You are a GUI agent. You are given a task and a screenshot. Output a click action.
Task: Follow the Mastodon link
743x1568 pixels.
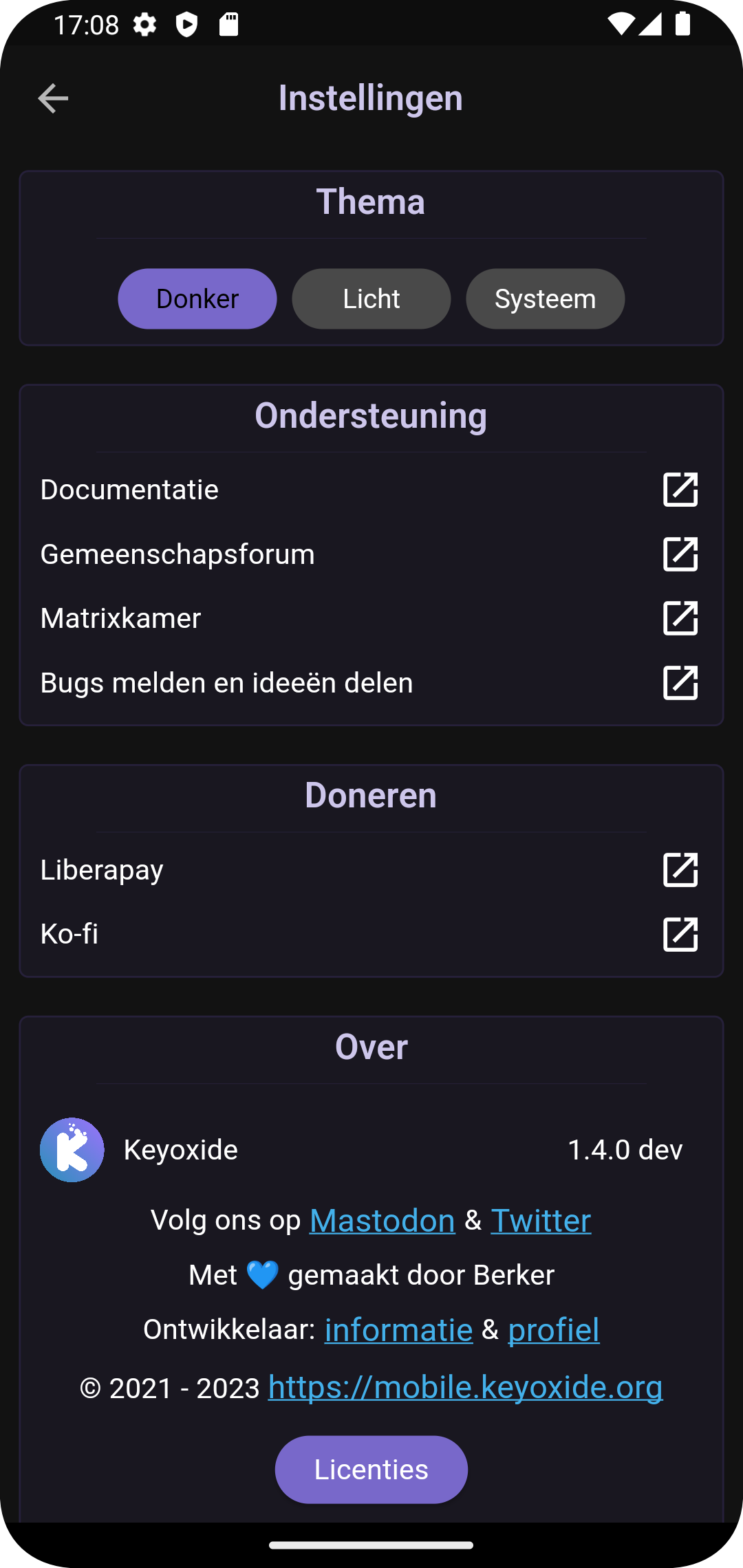pyautogui.click(x=382, y=1221)
